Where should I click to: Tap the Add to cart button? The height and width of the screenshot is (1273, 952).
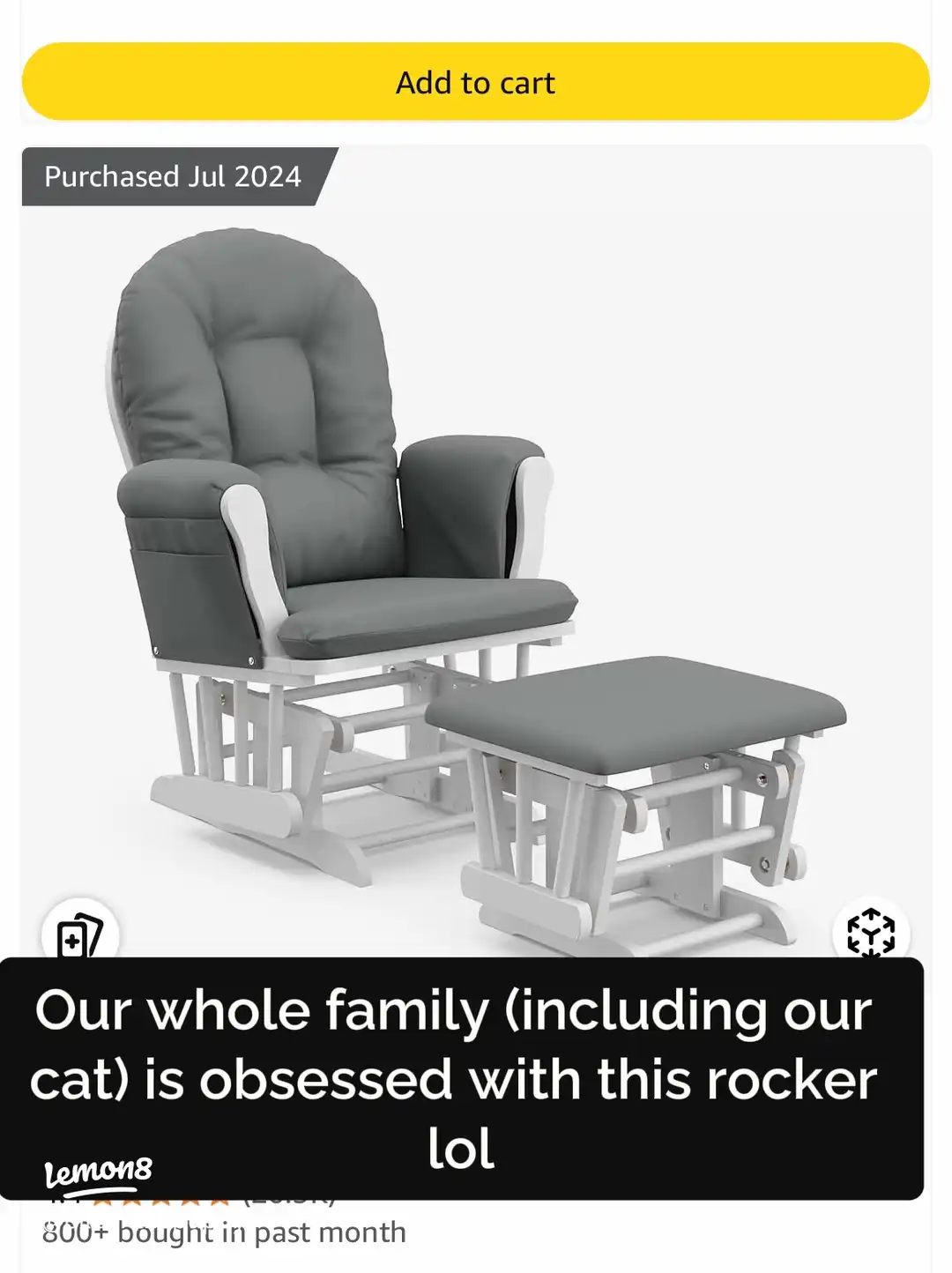tap(475, 82)
